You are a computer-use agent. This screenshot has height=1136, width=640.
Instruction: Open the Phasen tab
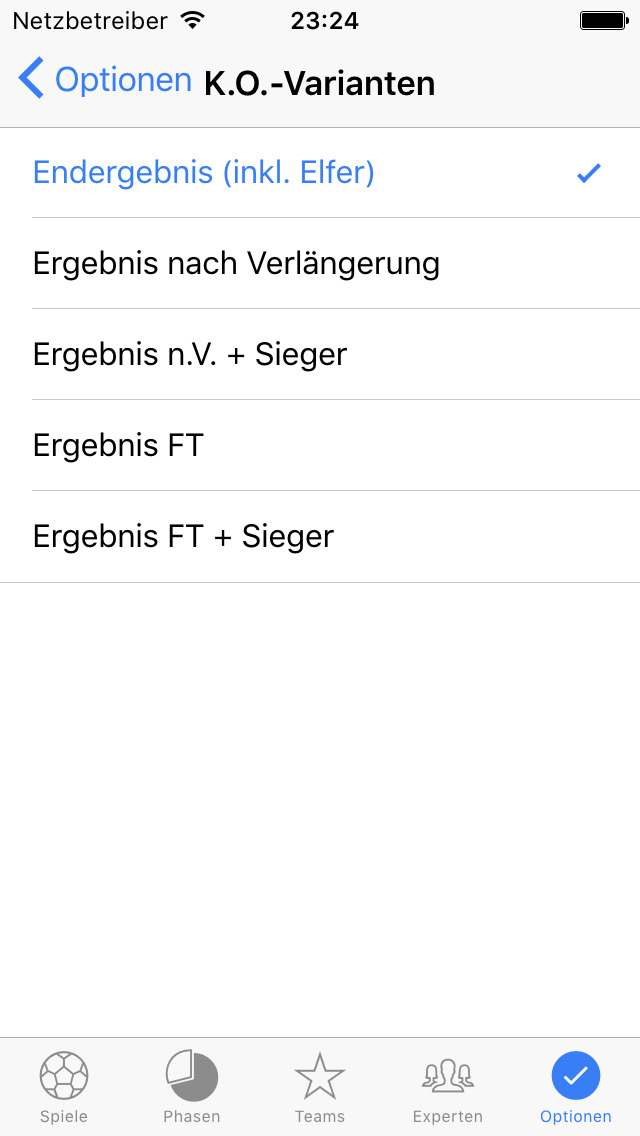(x=192, y=1086)
